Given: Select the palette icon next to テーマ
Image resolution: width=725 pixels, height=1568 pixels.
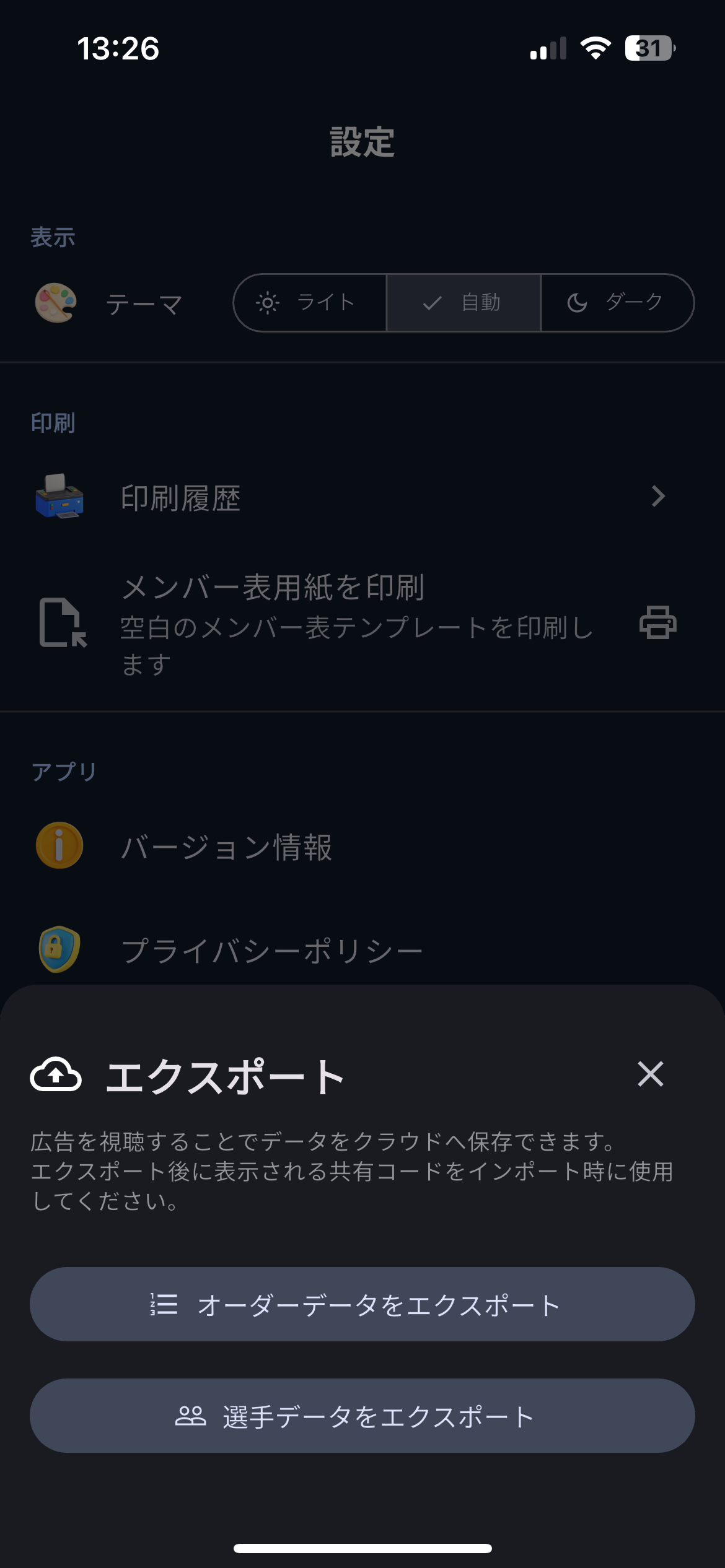Looking at the screenshot, I should (x=56, y=303).
